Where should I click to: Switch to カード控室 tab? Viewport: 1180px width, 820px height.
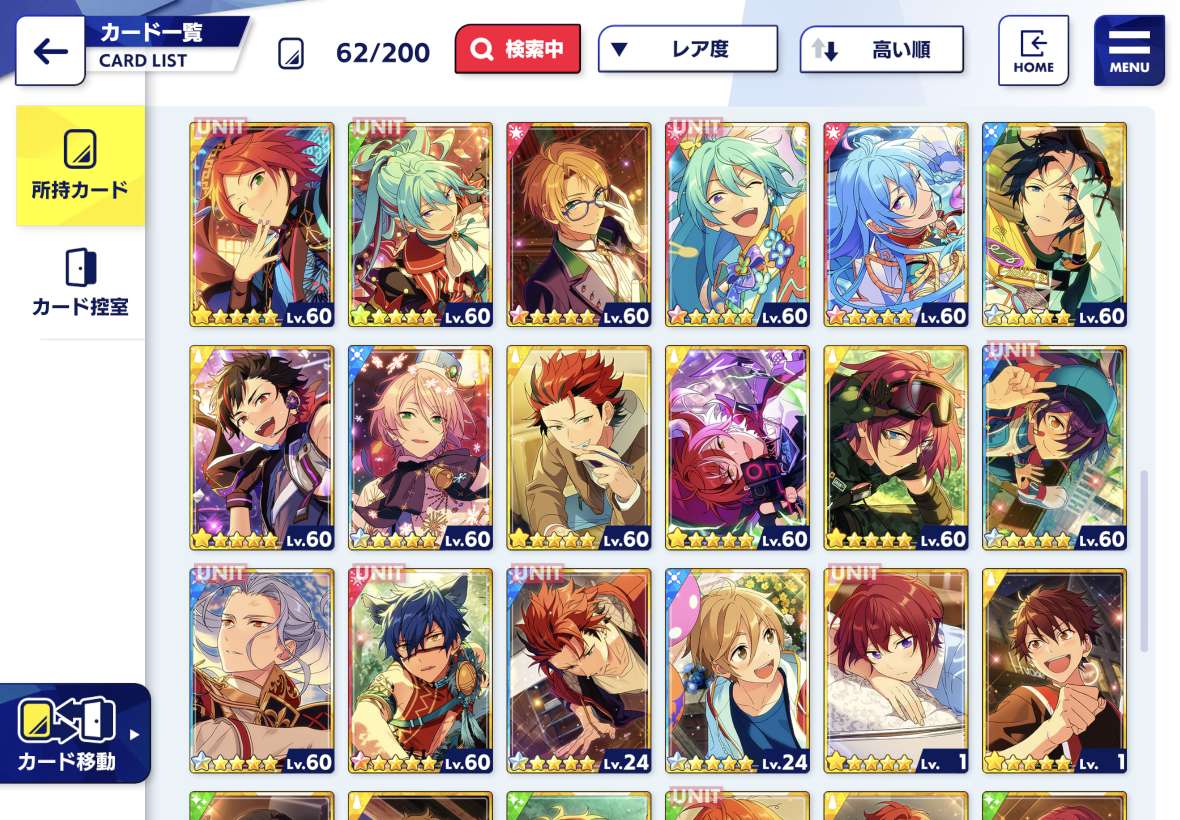pyautogui.click(x=80, y=283)
